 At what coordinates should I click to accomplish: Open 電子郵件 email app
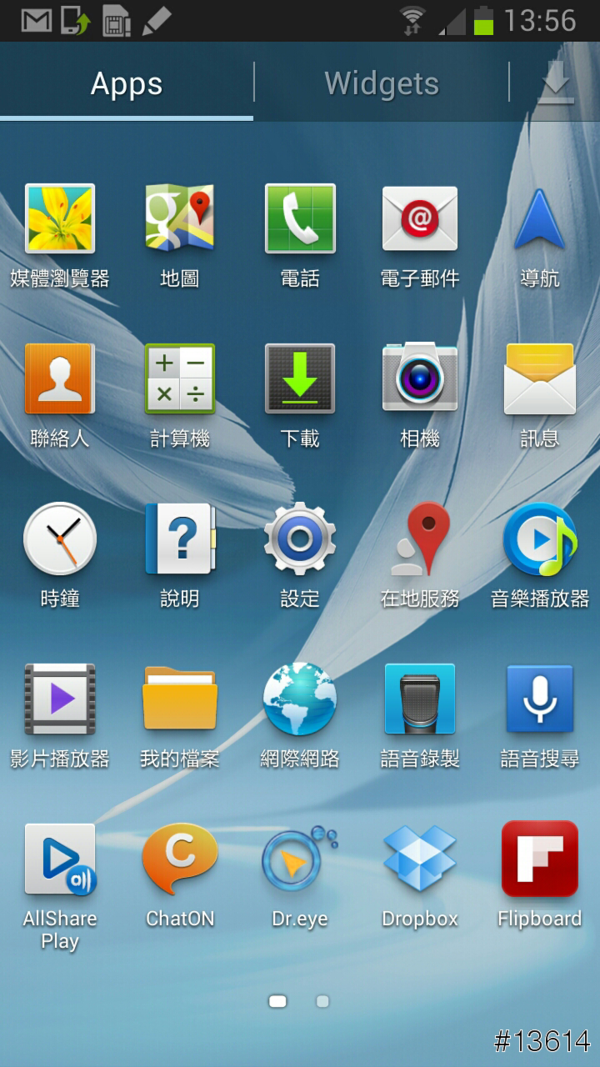tap(420, 218)
